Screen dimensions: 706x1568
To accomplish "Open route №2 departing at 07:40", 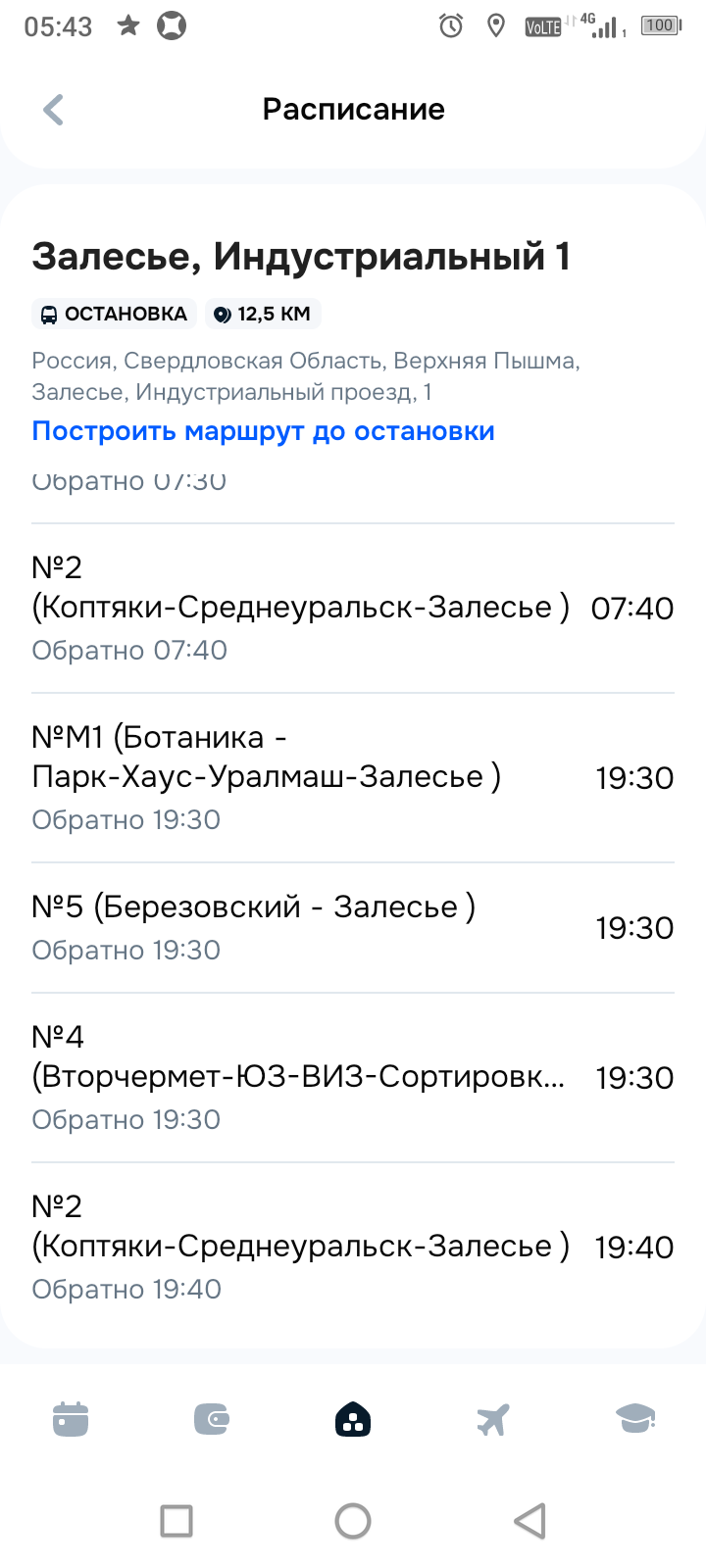I will point(353,608).
